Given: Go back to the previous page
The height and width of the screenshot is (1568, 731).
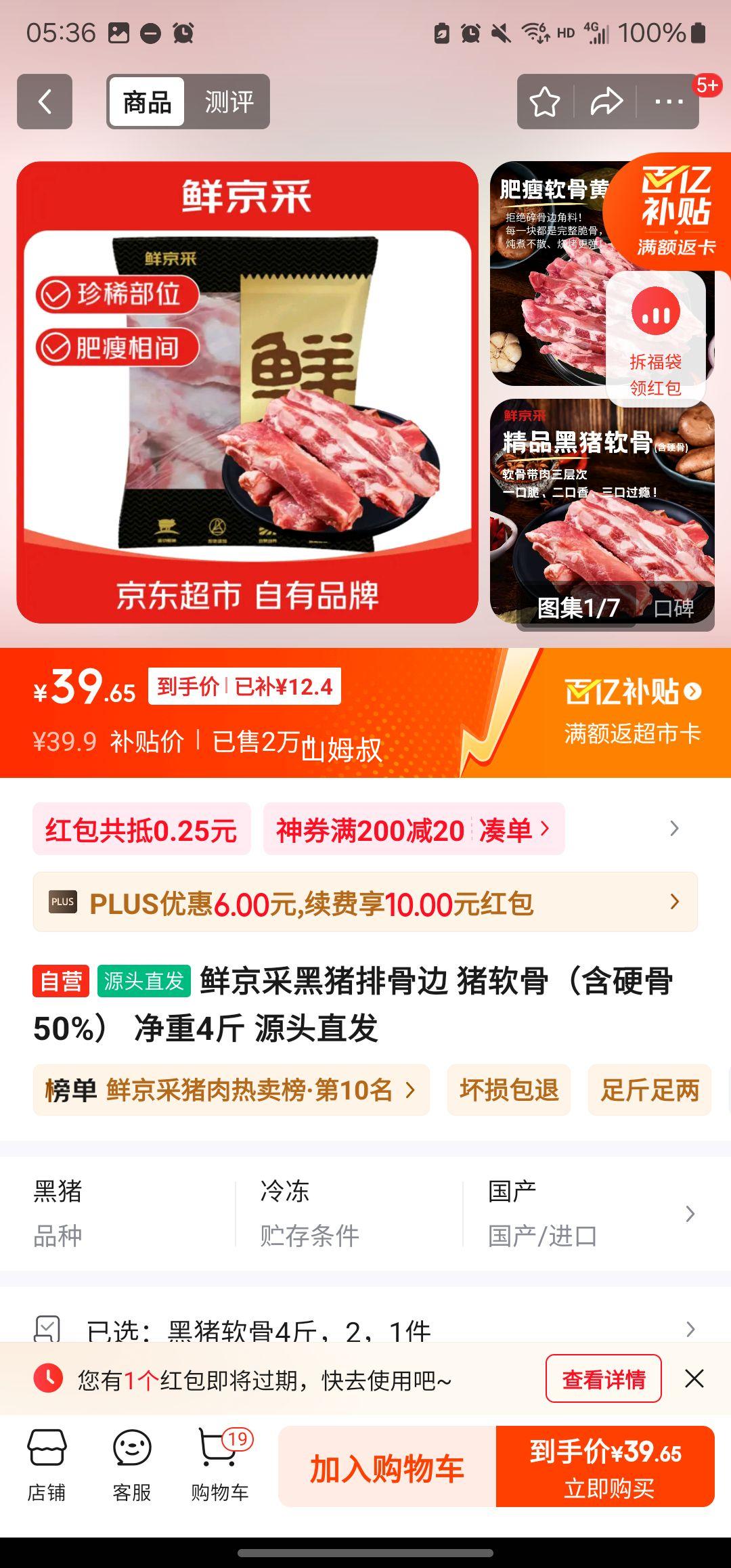Looking at the screenshot, I should pyautogui.click(x=45, y=102).
